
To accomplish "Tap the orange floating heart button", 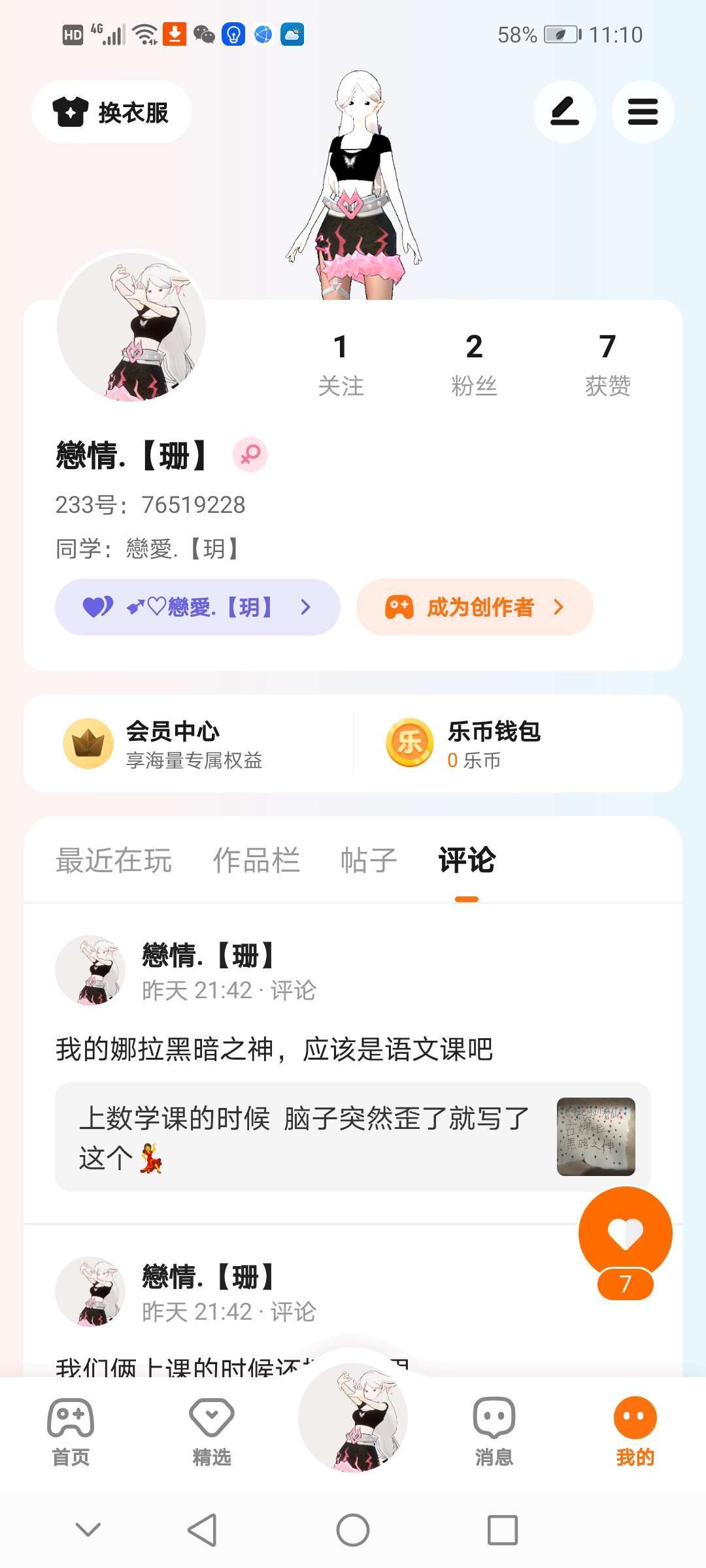I will pyautogui.click(x=626, y=1233).
